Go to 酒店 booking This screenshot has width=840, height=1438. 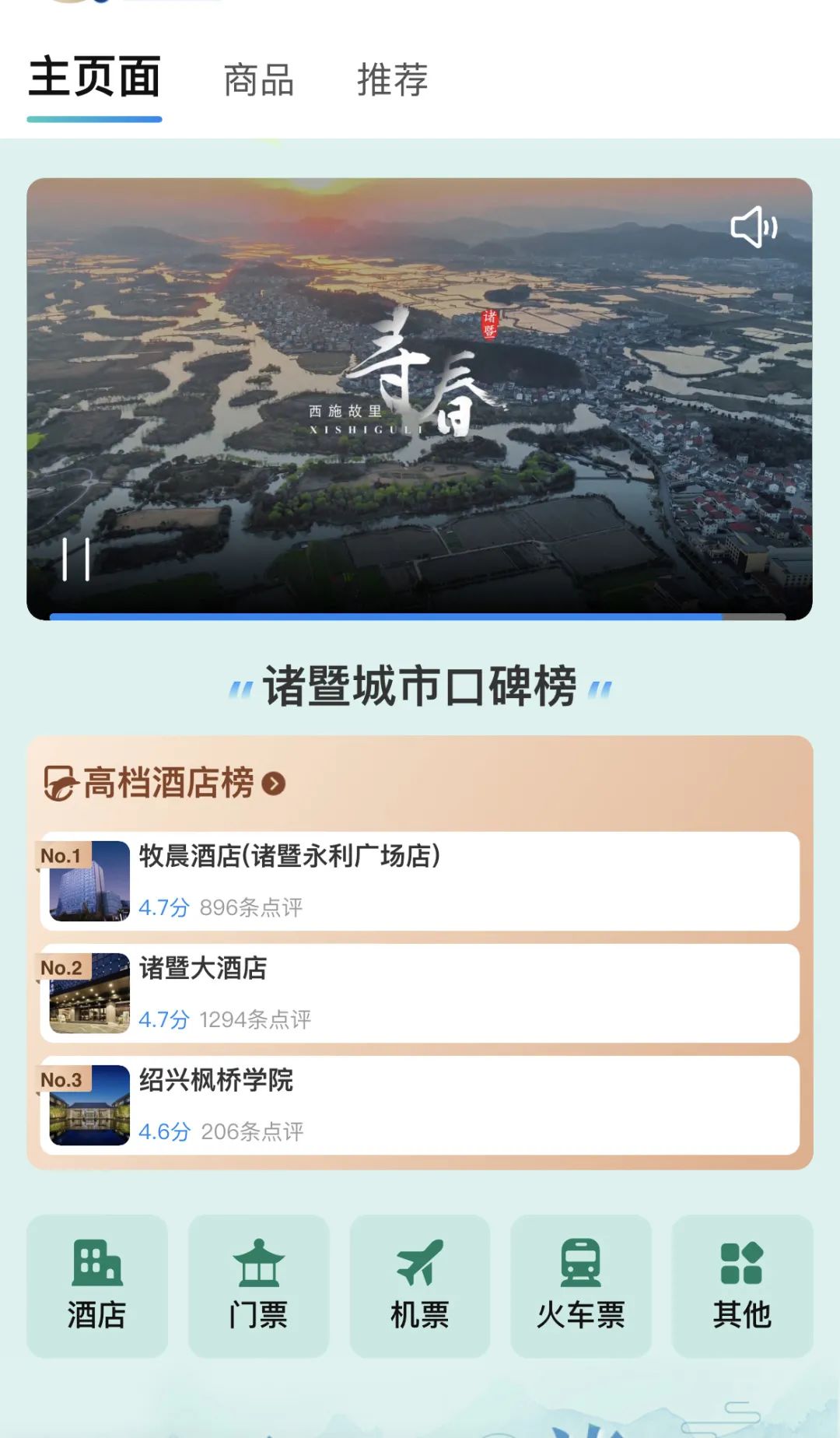(97, 1285)
